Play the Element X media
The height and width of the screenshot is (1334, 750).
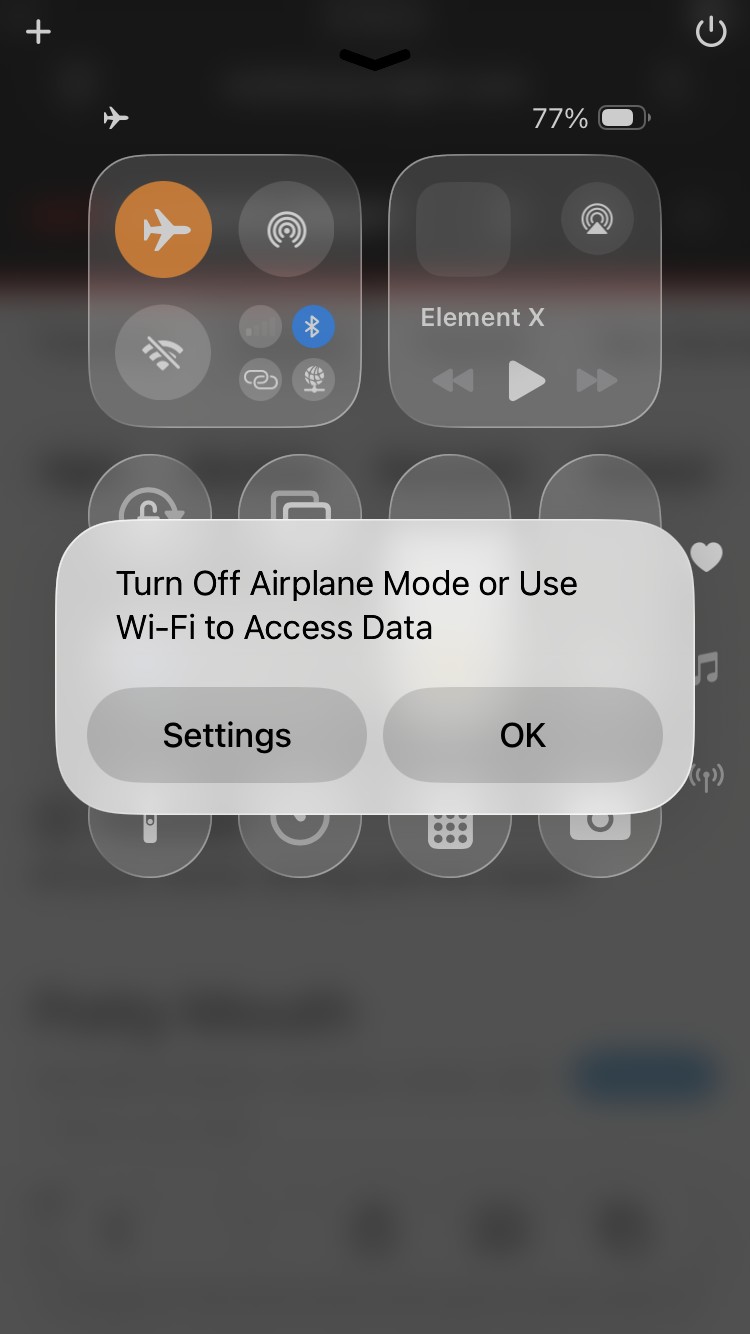(x=525, y=381)
